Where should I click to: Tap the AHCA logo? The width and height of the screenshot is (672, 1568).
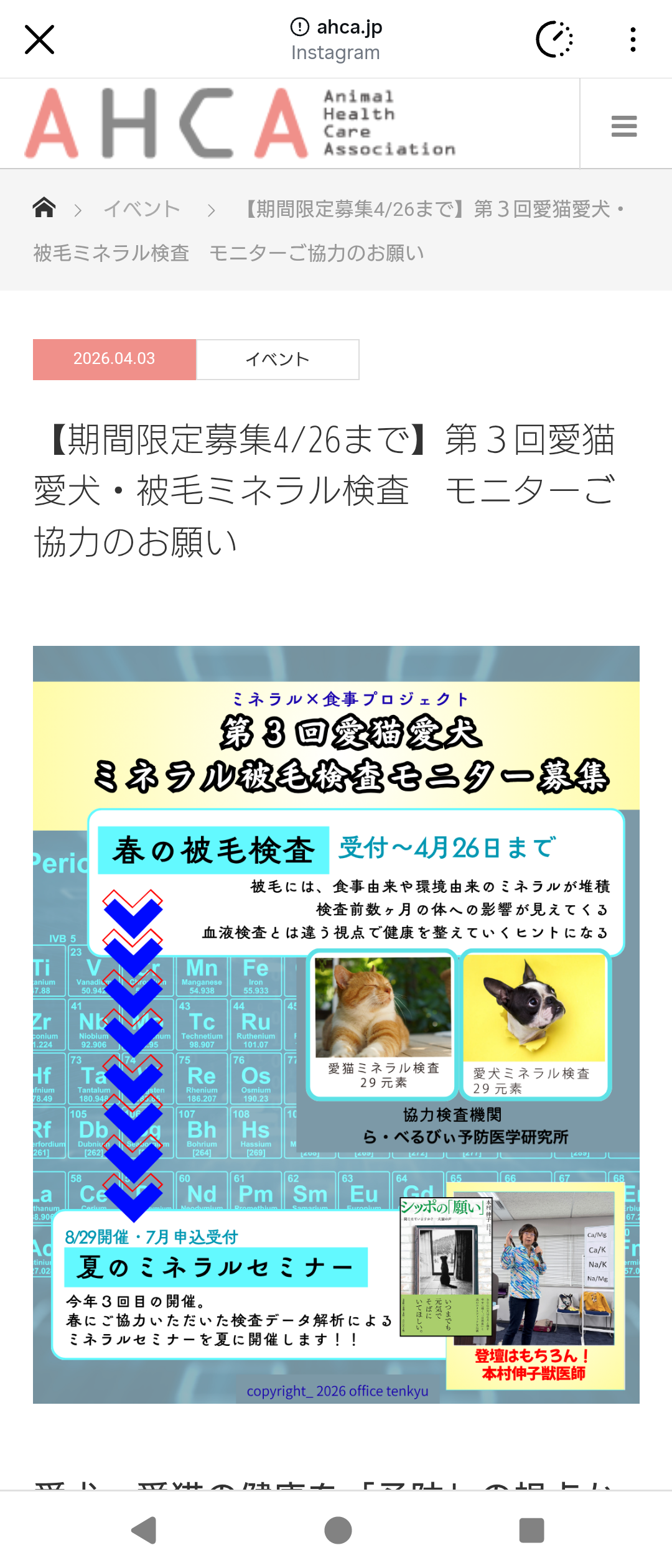tap(240, 123)
